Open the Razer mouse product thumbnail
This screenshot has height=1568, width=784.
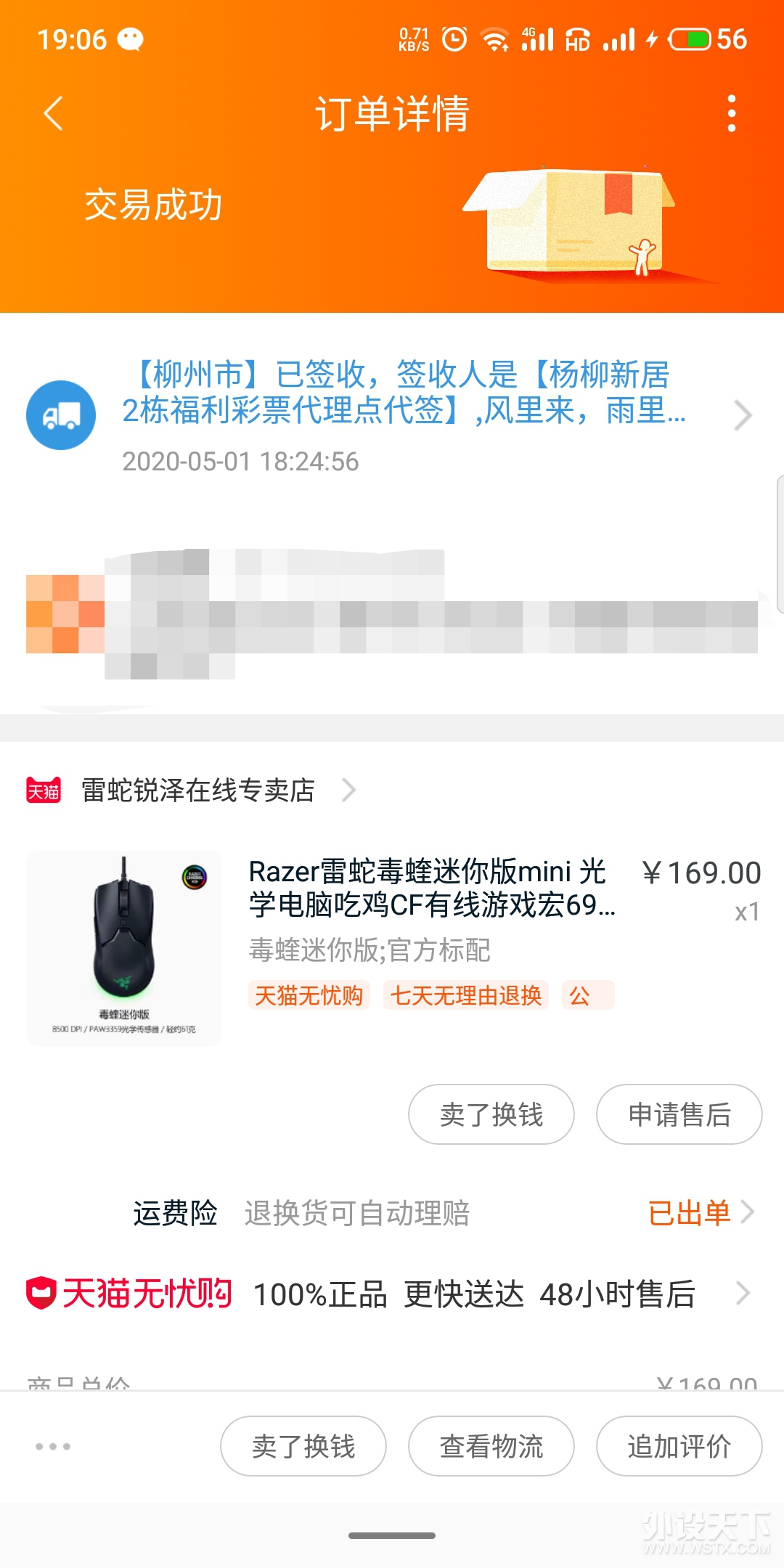tap(124, 948)
